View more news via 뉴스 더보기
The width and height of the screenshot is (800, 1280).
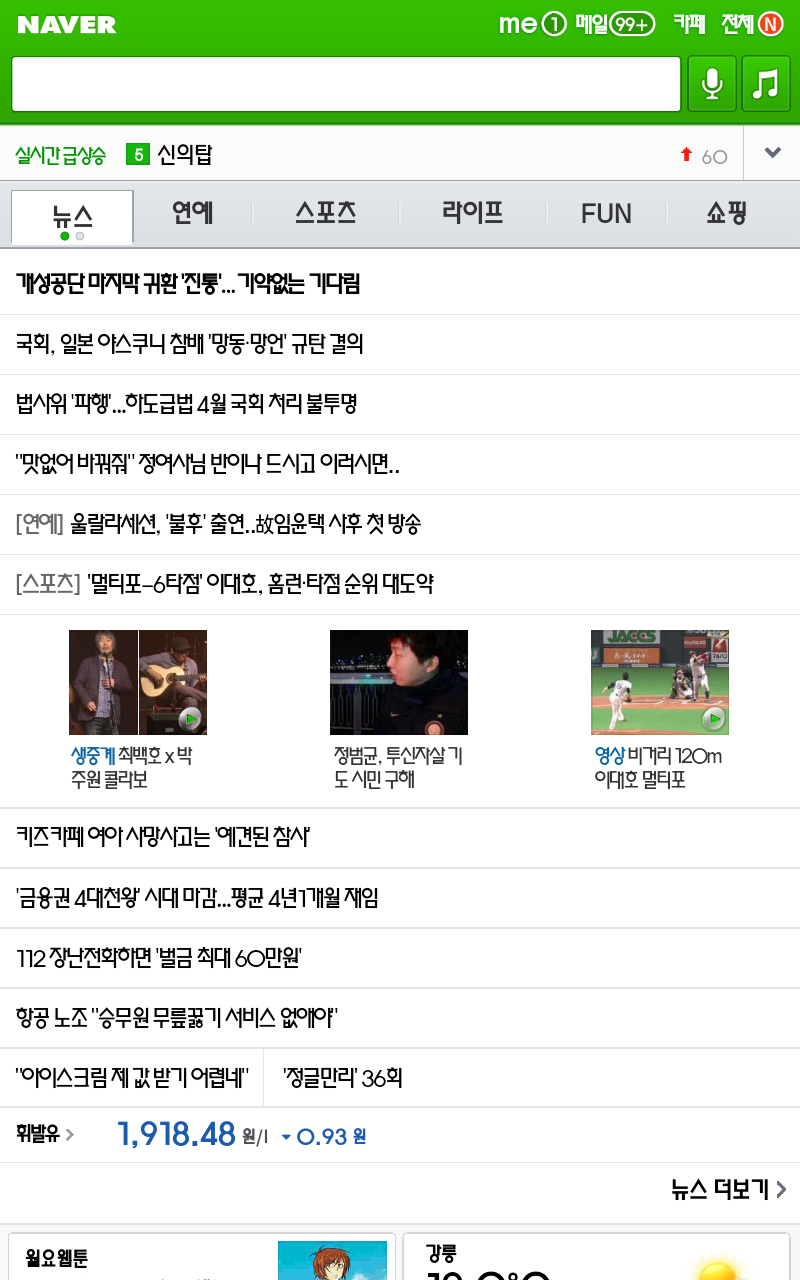click(728, 1189)
